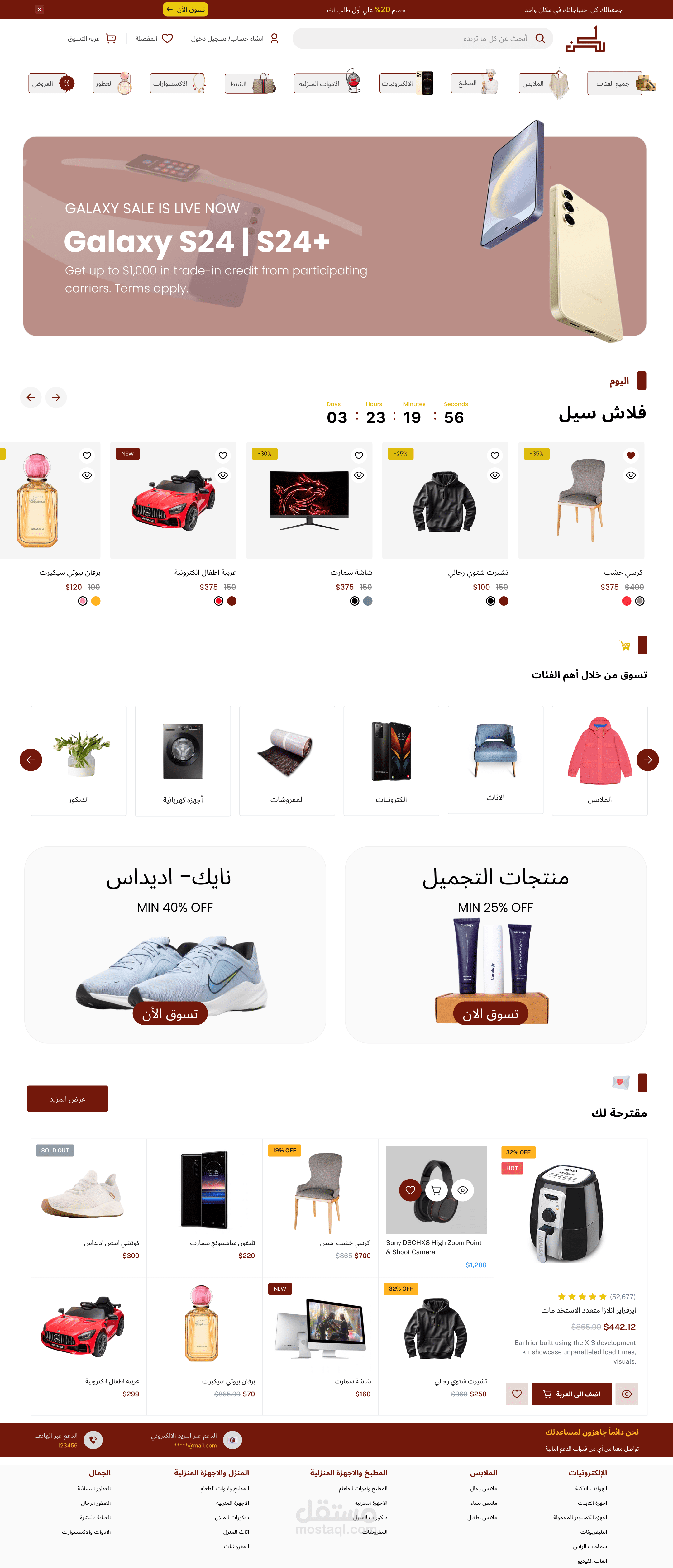Add the air fryer with اضف الي العربة
The height and width of the screenshot is (1568, 673).
point(571,1394)
